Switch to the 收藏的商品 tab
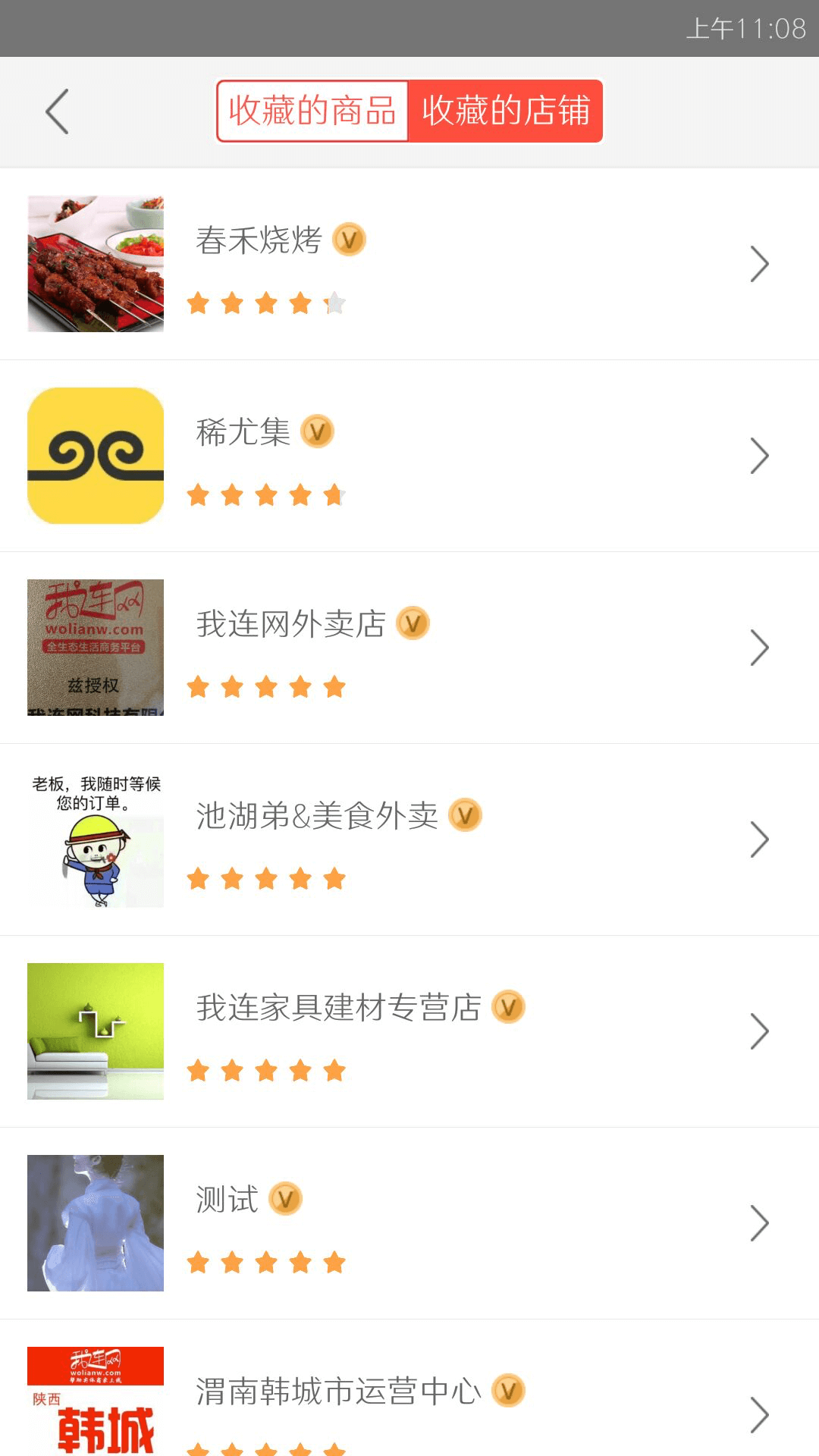819x1456 pixels. [312, 111]
